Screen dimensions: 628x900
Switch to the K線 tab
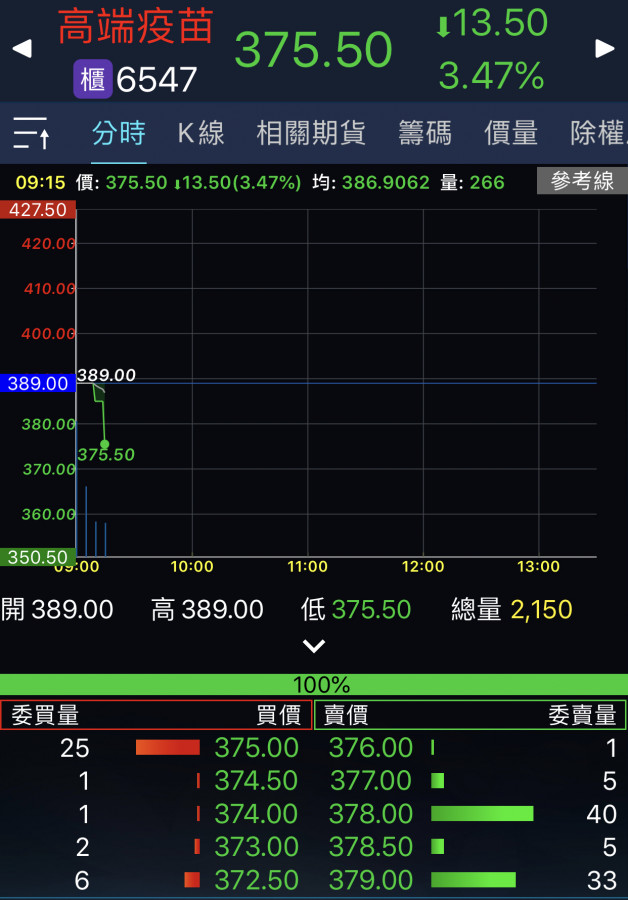(x=201, y=133)
